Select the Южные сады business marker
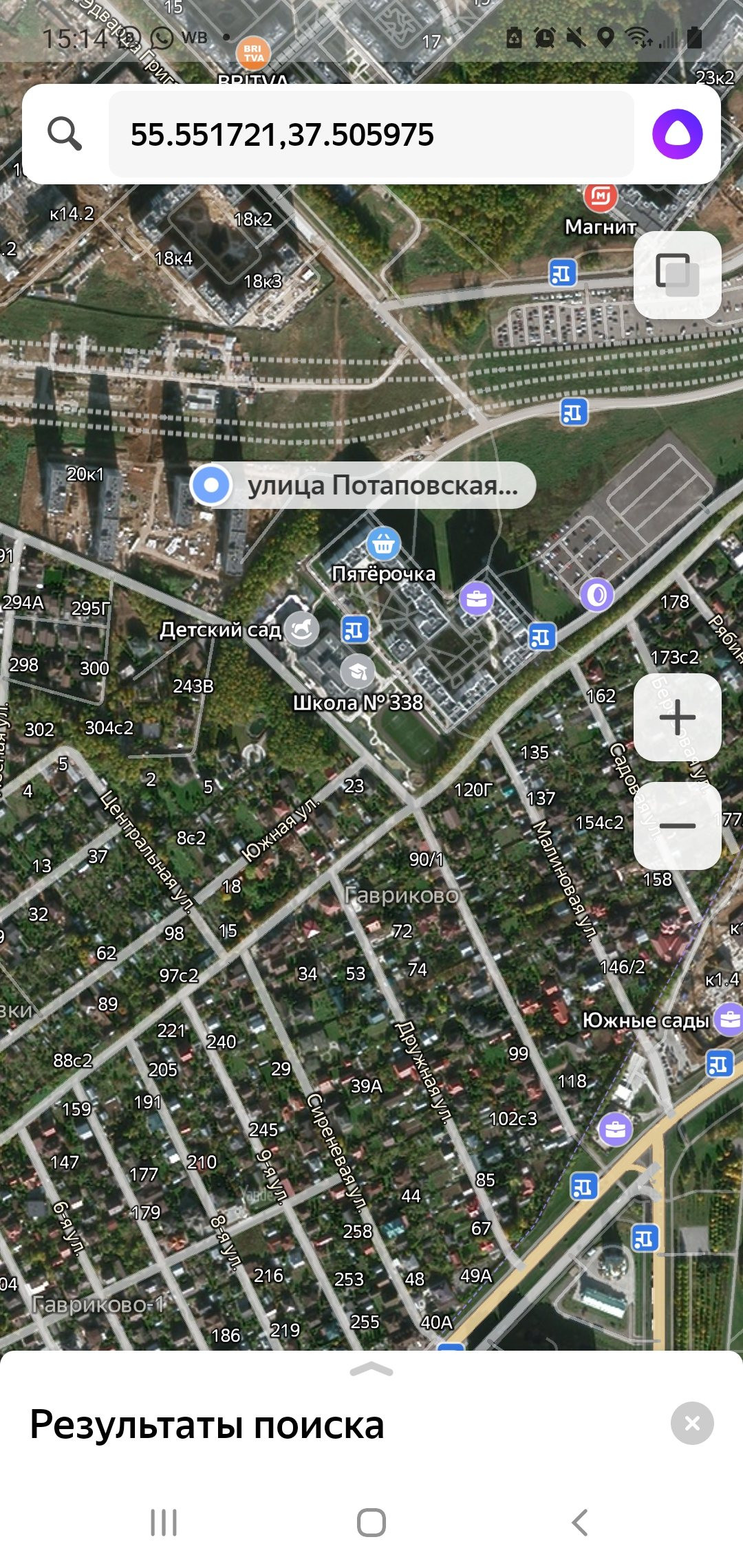 tap(729, 1019)
